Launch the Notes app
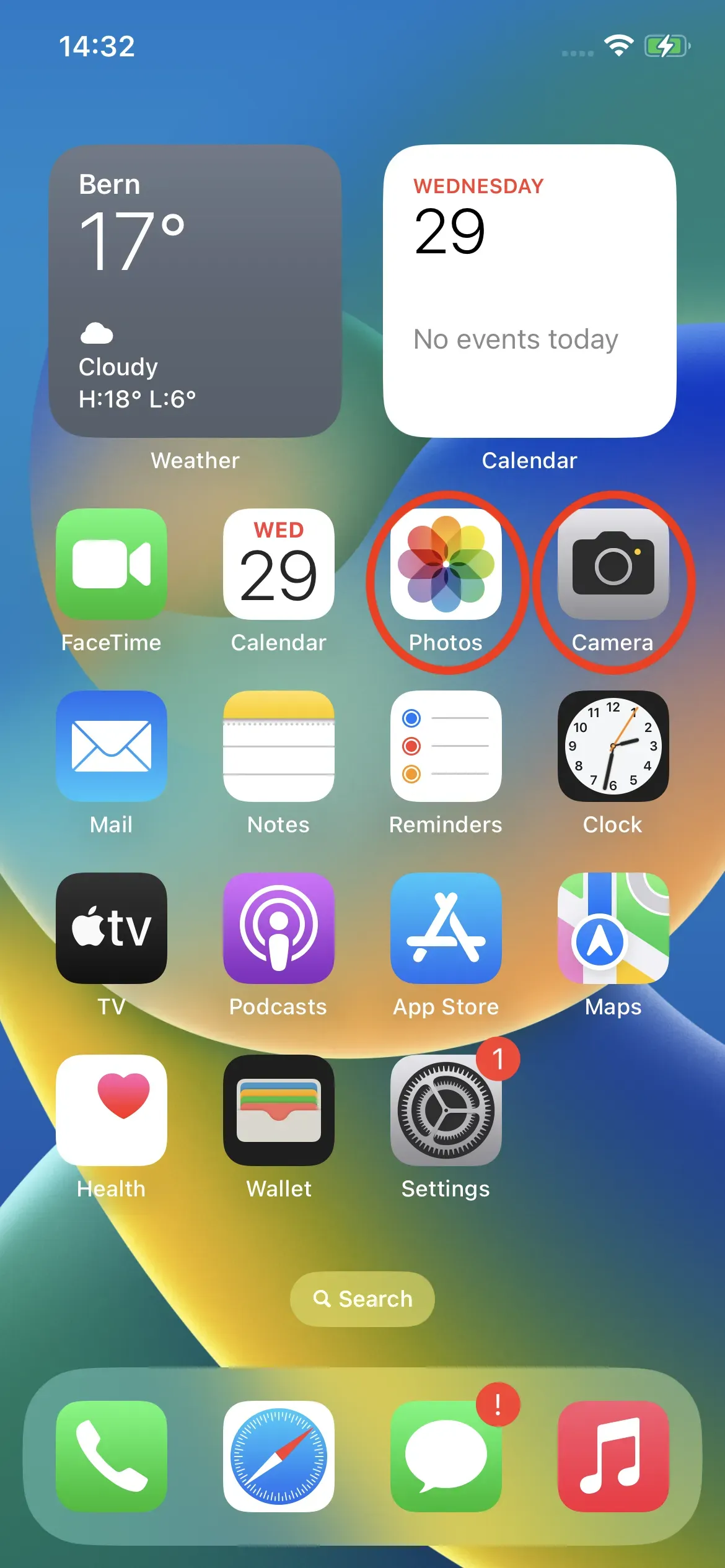725x1568 pixels. (279, 746)
